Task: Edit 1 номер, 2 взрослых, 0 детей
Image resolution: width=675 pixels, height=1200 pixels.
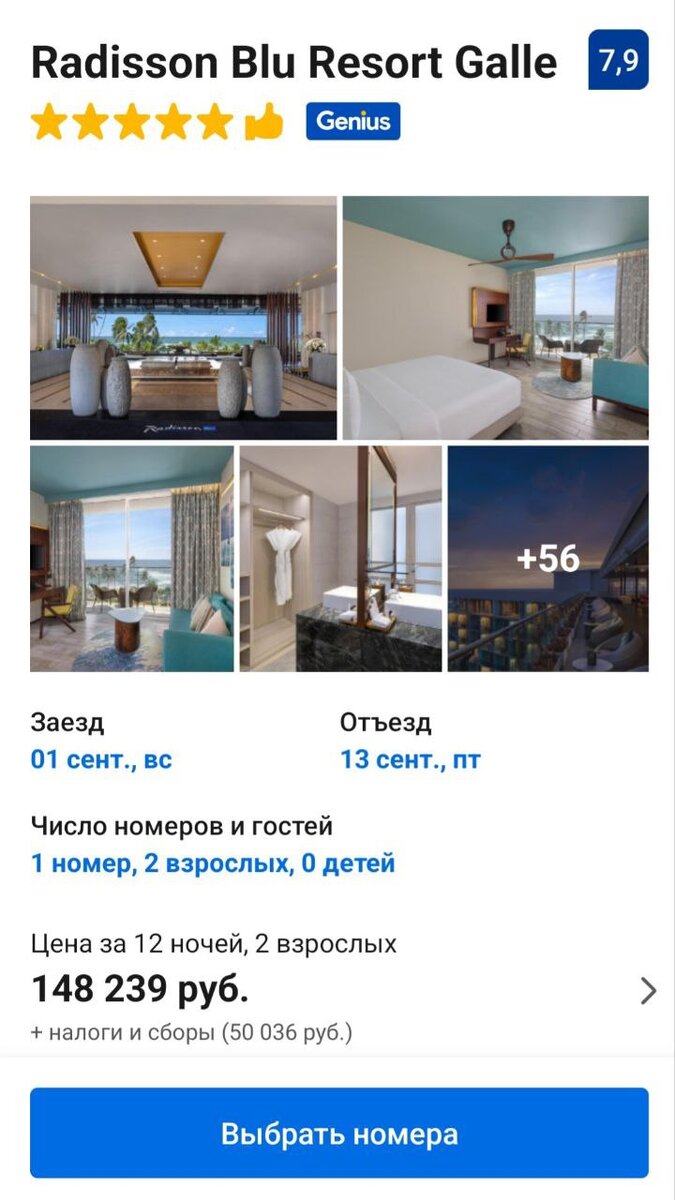Action: tap(213, 862)
